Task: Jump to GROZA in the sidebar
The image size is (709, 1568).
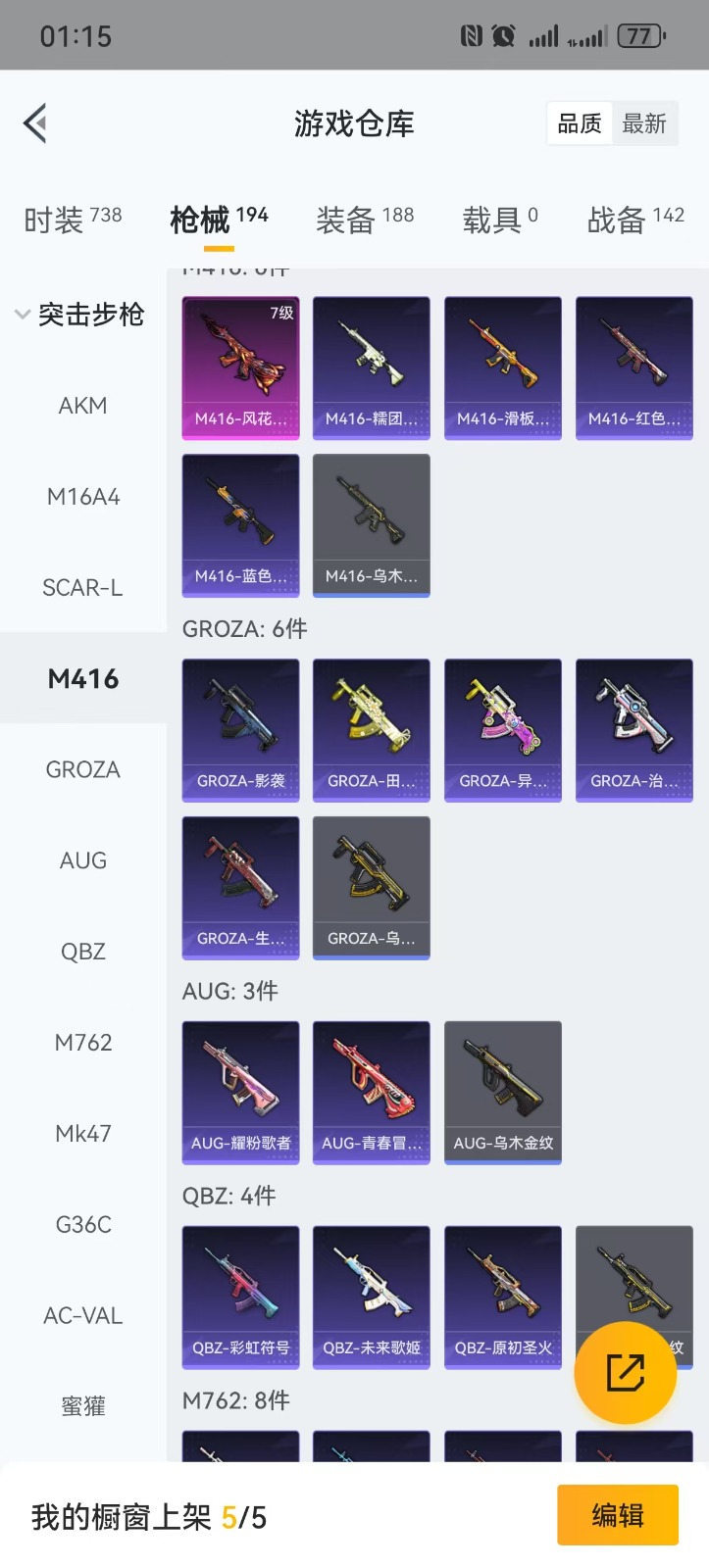Action: point(82,770)
